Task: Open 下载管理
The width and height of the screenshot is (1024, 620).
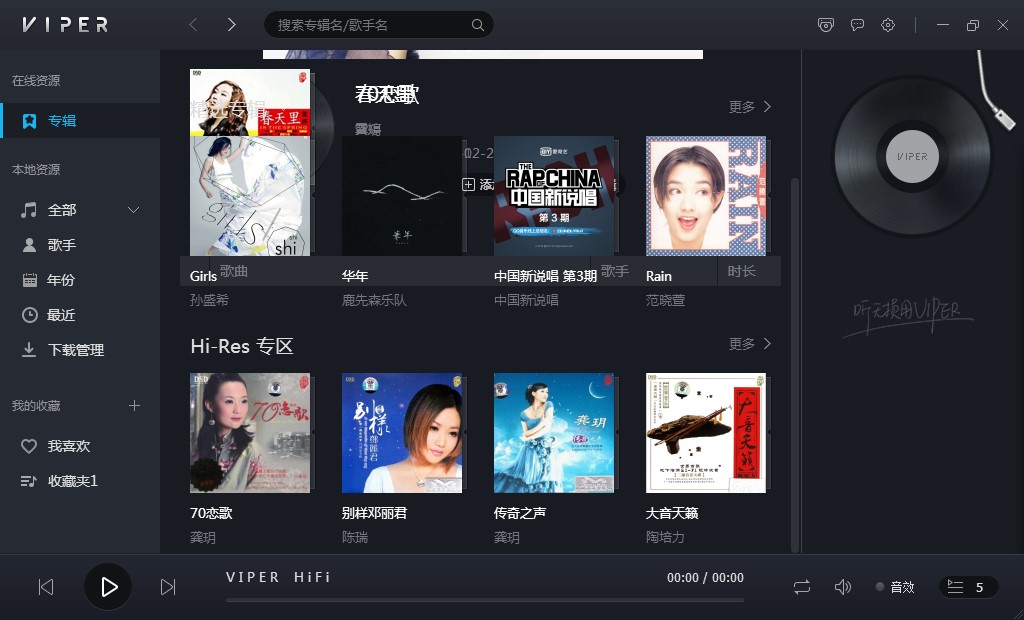Action: pos(76,350)
